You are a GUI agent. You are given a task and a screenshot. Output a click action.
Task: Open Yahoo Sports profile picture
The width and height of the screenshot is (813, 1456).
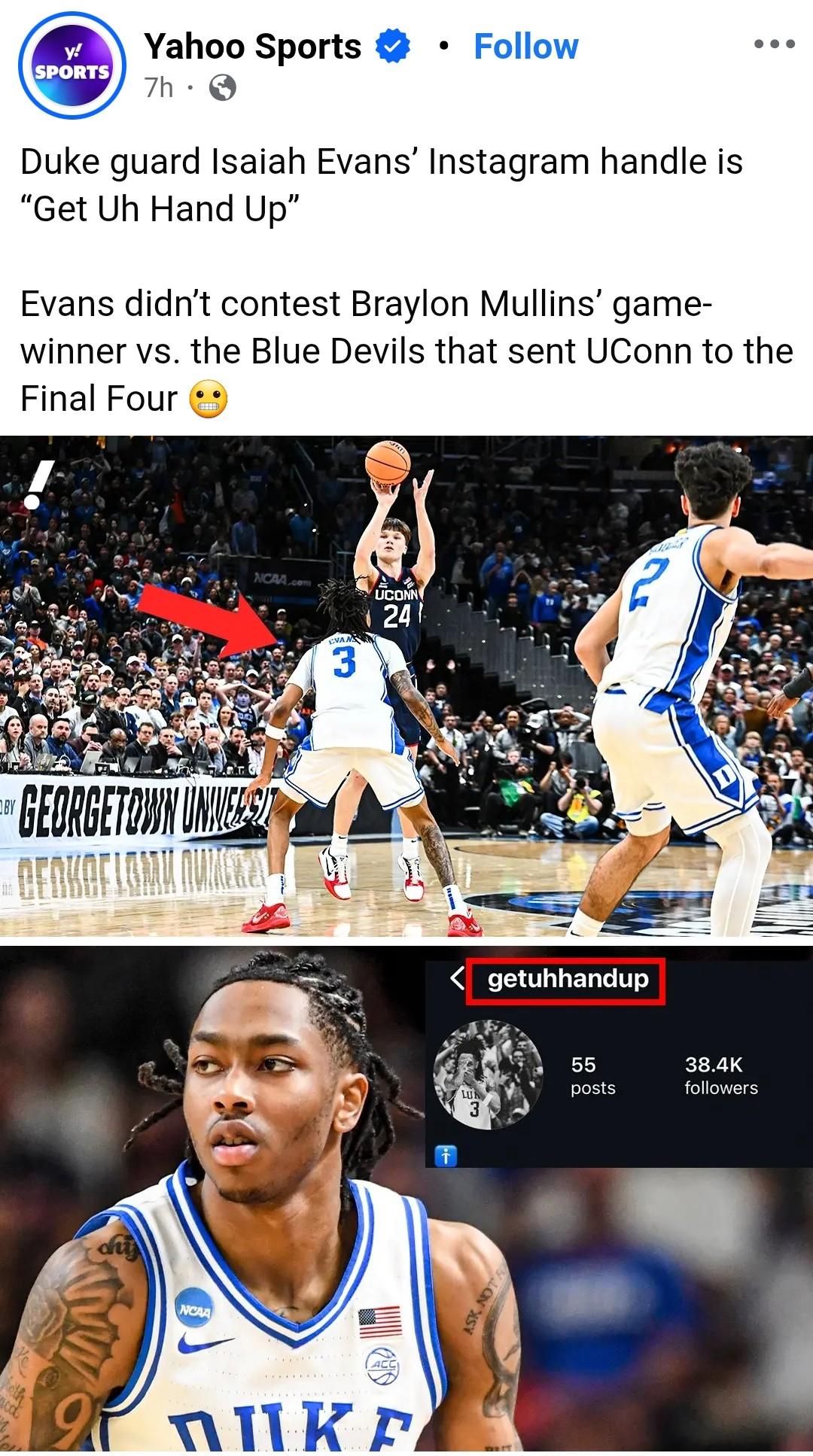pos(72,66)
